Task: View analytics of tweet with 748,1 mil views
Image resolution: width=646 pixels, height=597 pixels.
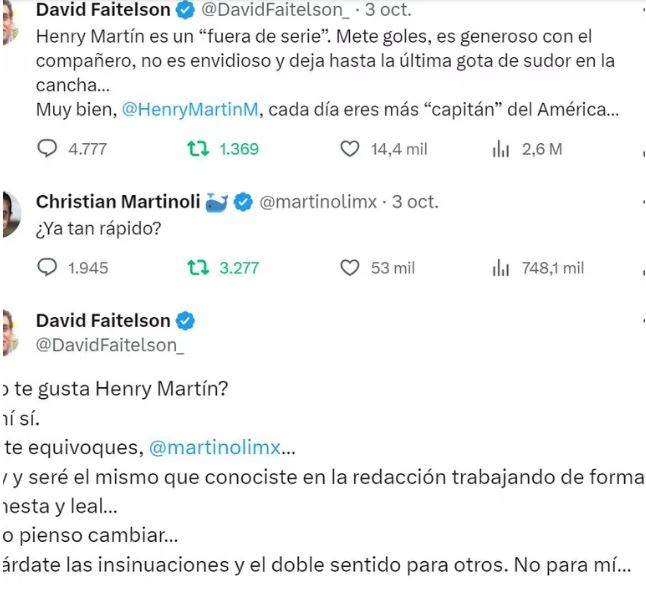Action: pos(501,268)
